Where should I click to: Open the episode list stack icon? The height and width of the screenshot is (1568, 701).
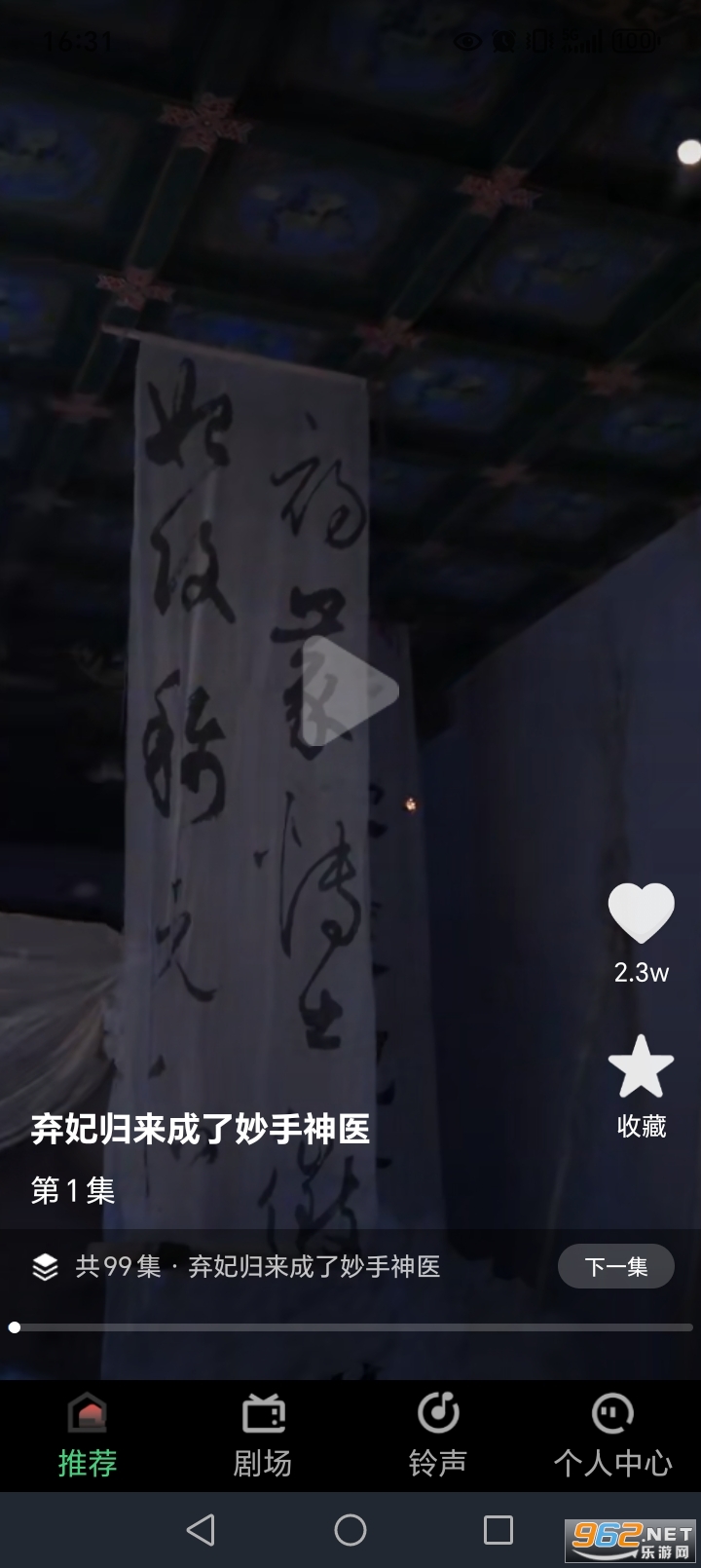pyautogui.click(x=43, y=1268)
